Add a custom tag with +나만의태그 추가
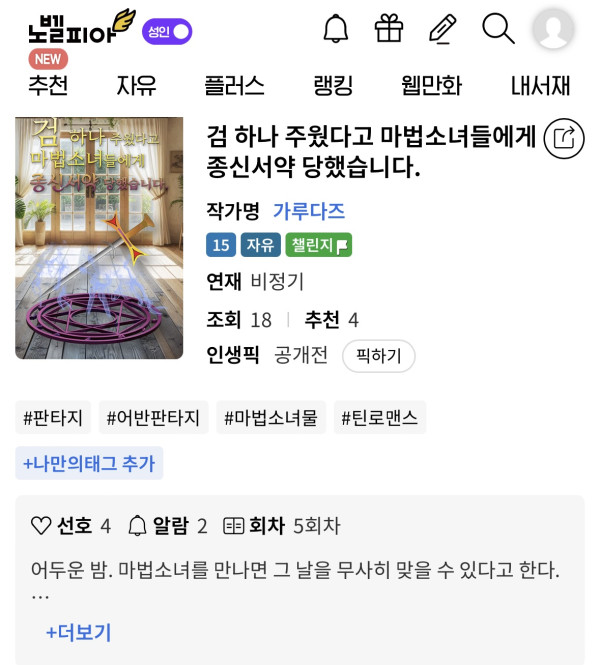 [x=89, y=463]
